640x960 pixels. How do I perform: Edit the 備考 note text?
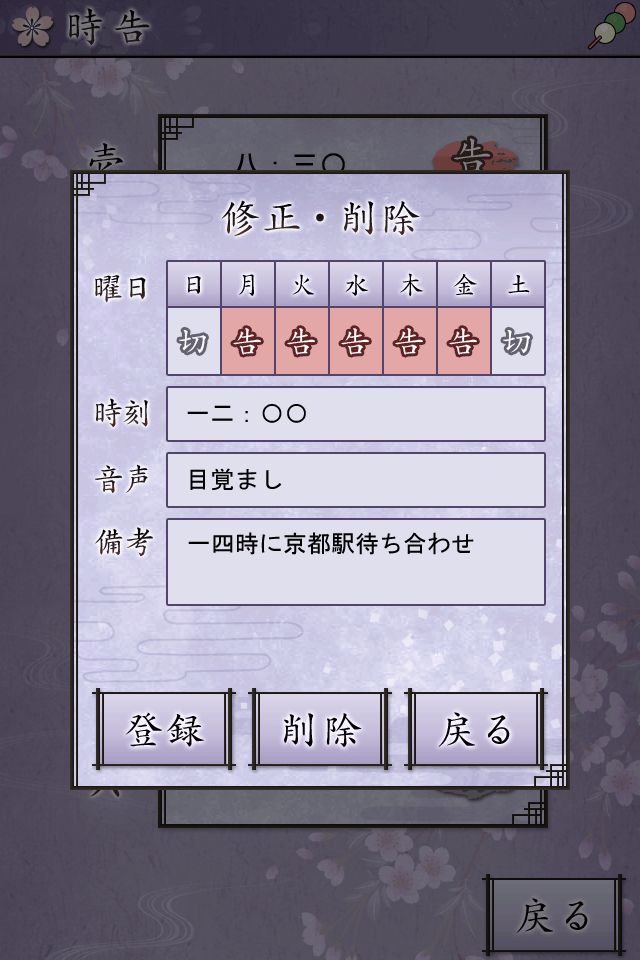click(x=355, y=561)
